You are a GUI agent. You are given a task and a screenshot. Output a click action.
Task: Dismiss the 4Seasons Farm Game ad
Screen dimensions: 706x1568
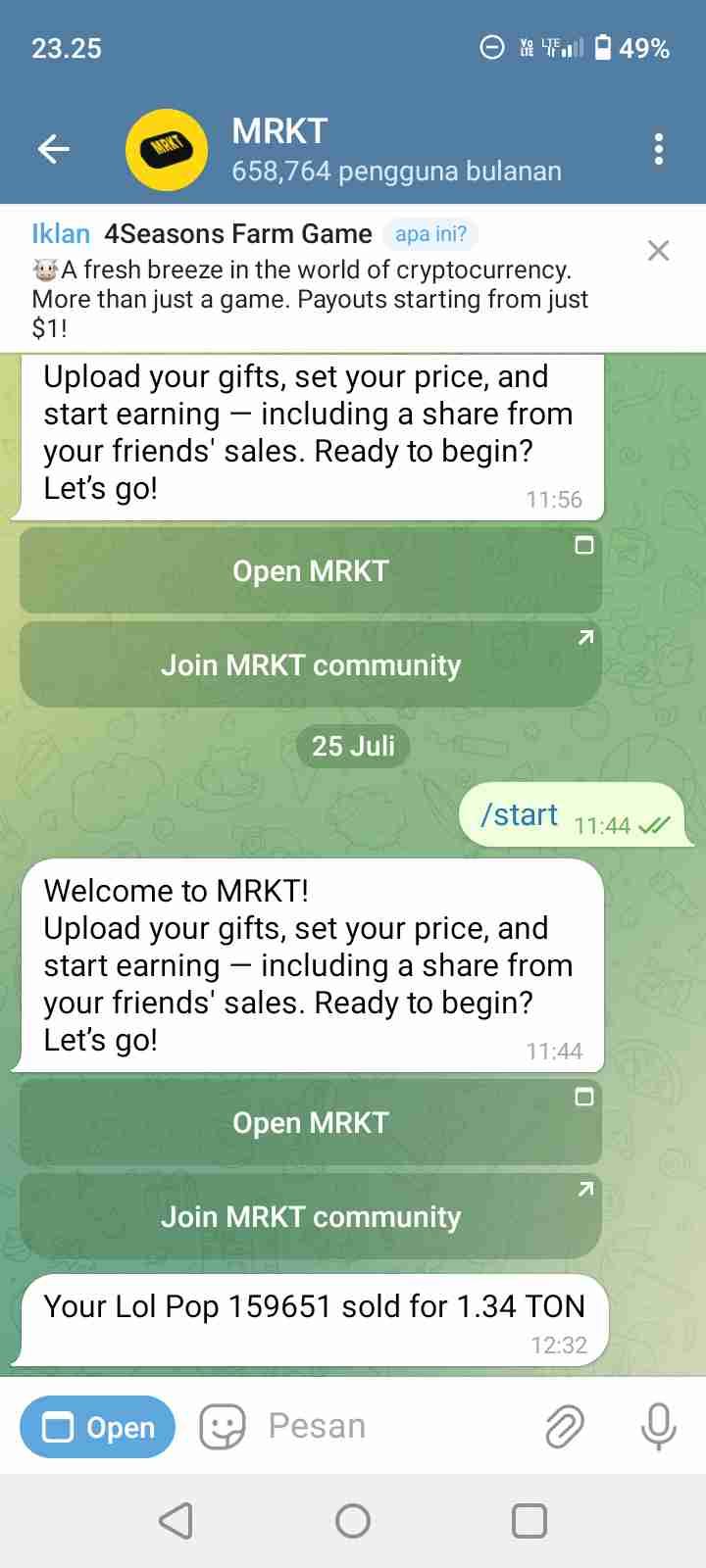point(658,251)
